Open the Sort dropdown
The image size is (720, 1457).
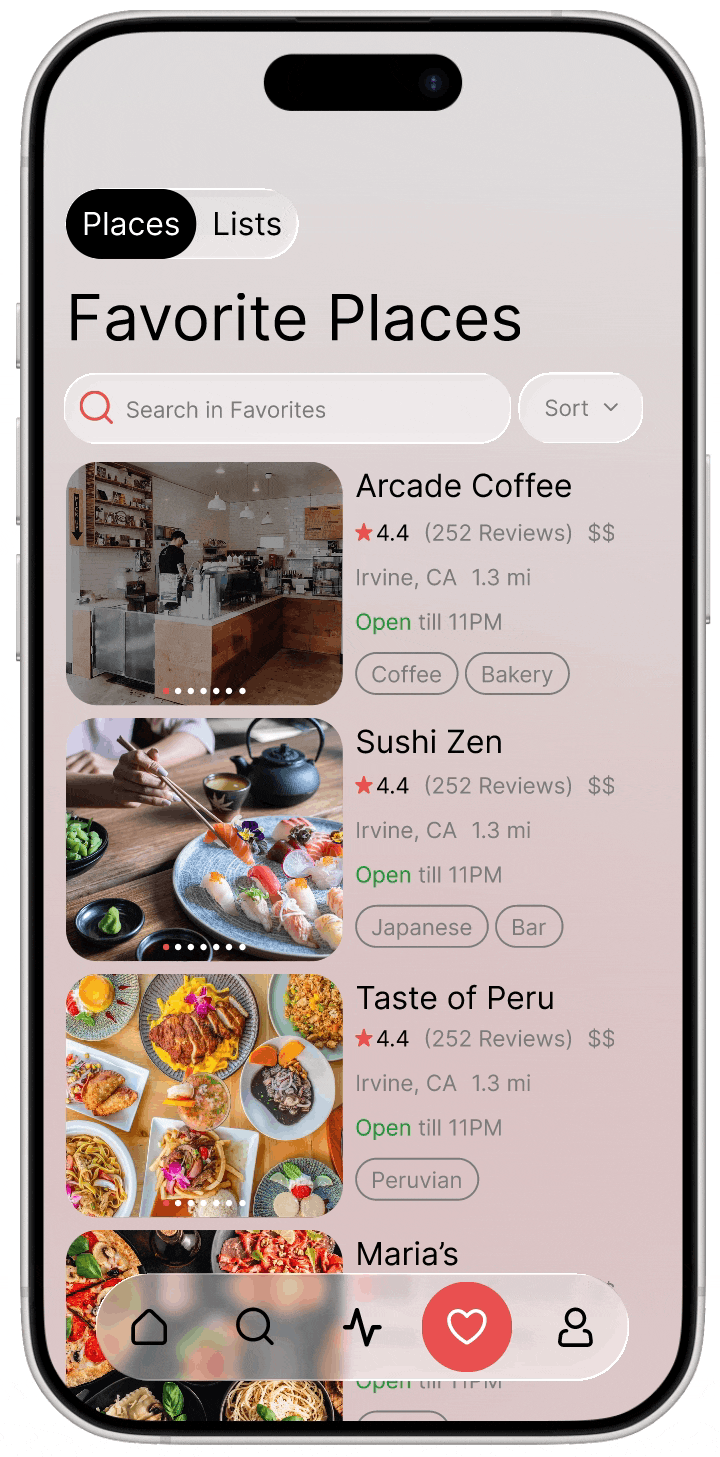click(x=581, y=408)
